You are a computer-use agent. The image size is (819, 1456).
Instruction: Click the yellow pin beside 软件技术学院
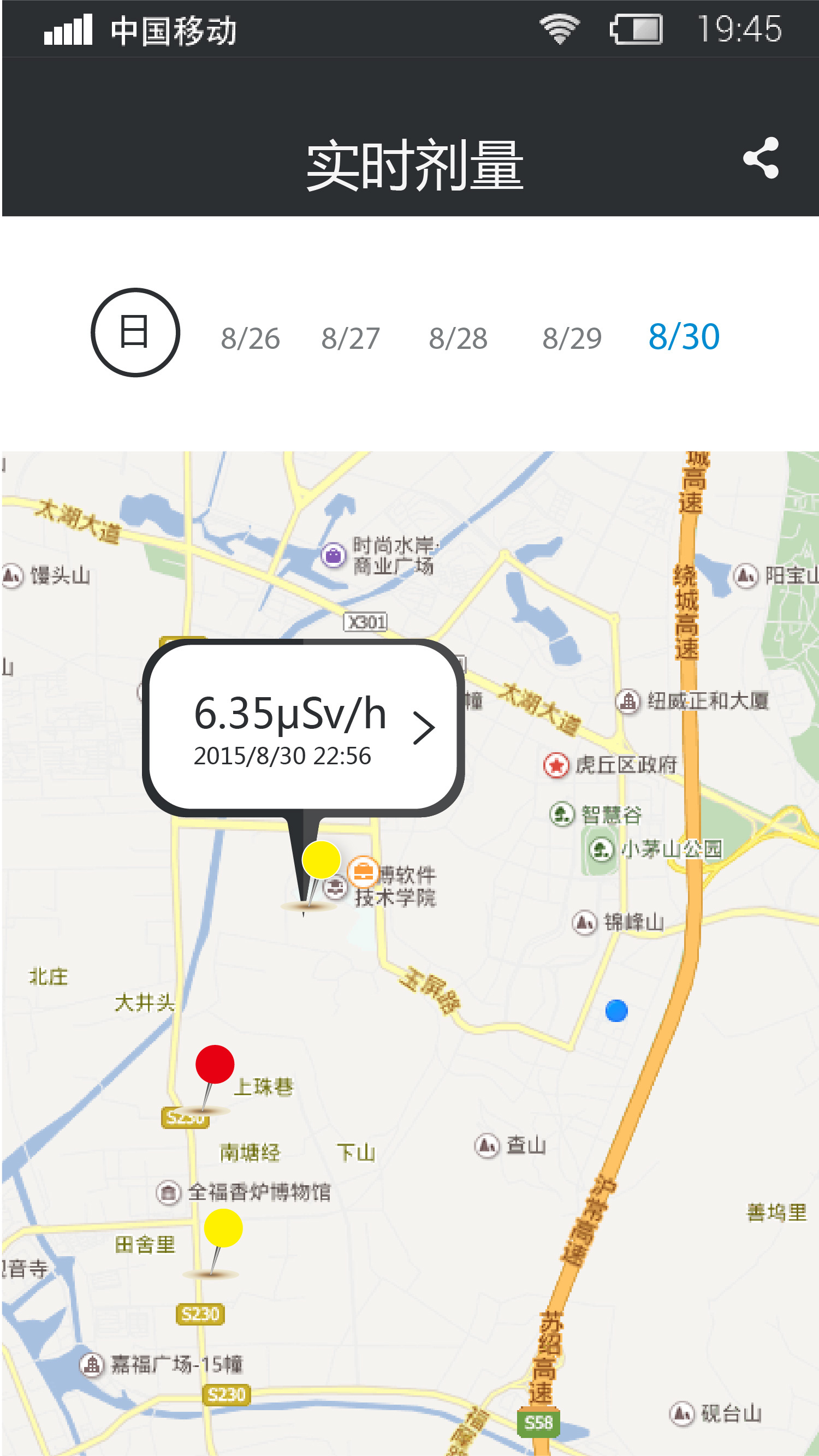322,861
